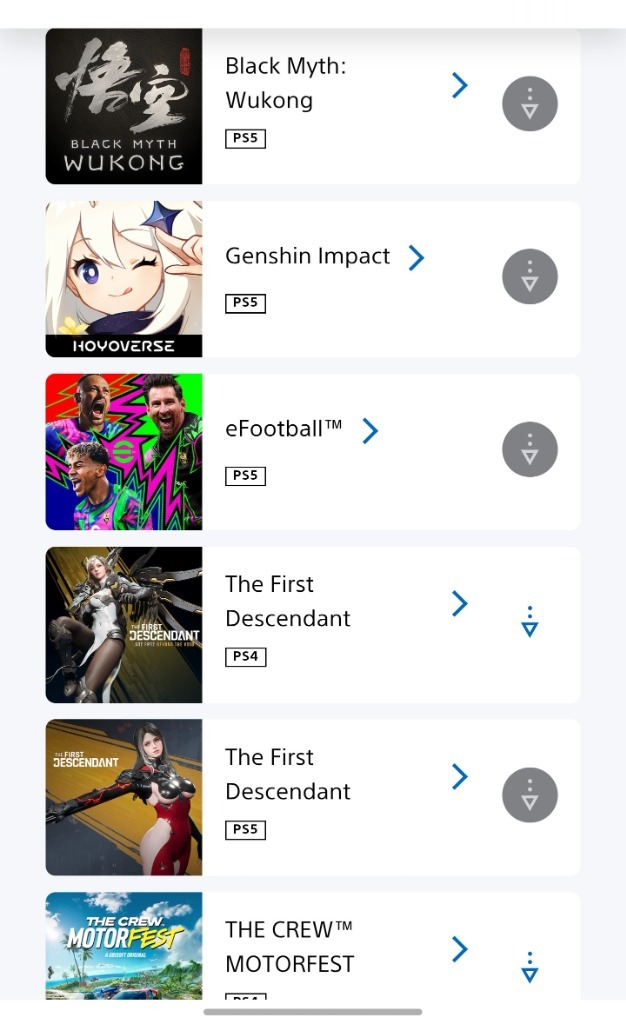Tap the Genshin Impact cover image
Screen dimensions: 626x1024
click(x=124, y=279)
